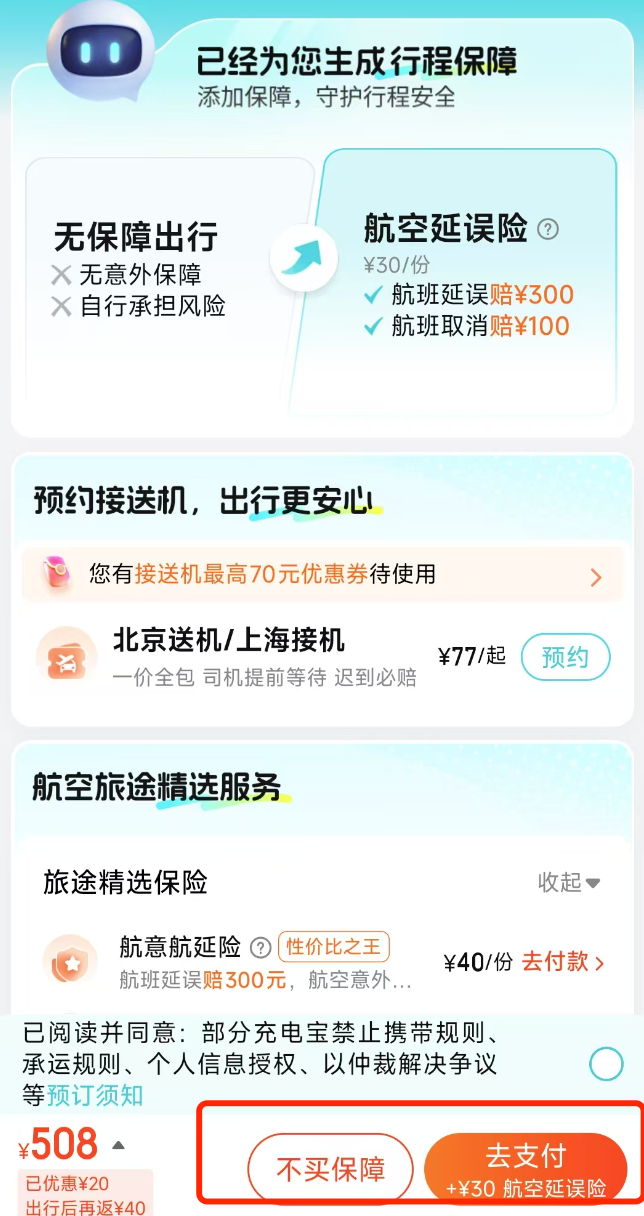Select the 航空延误险 insurance card

coord(470,280)
